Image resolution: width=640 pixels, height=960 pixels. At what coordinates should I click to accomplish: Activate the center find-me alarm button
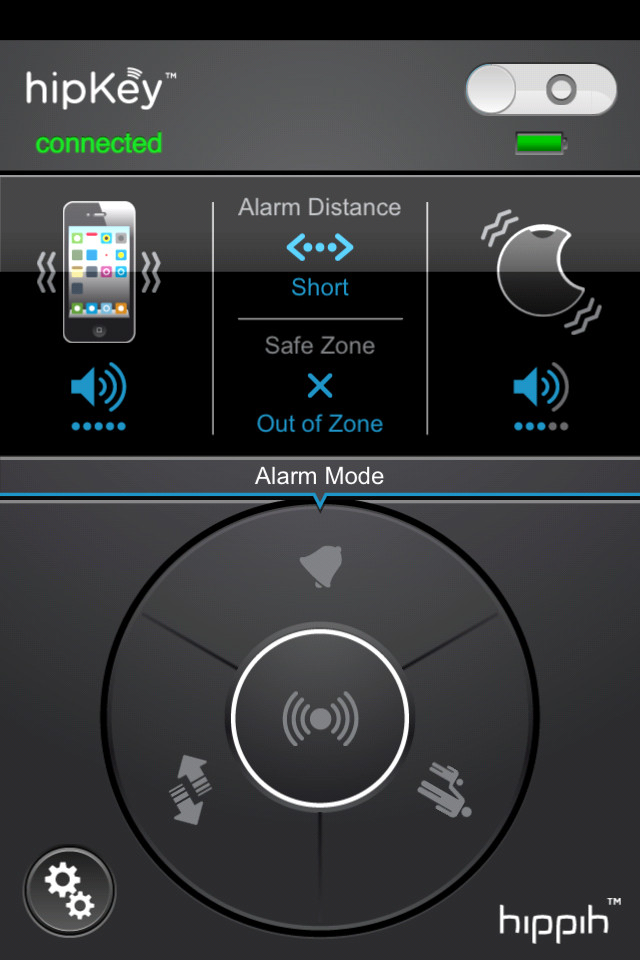320,717
